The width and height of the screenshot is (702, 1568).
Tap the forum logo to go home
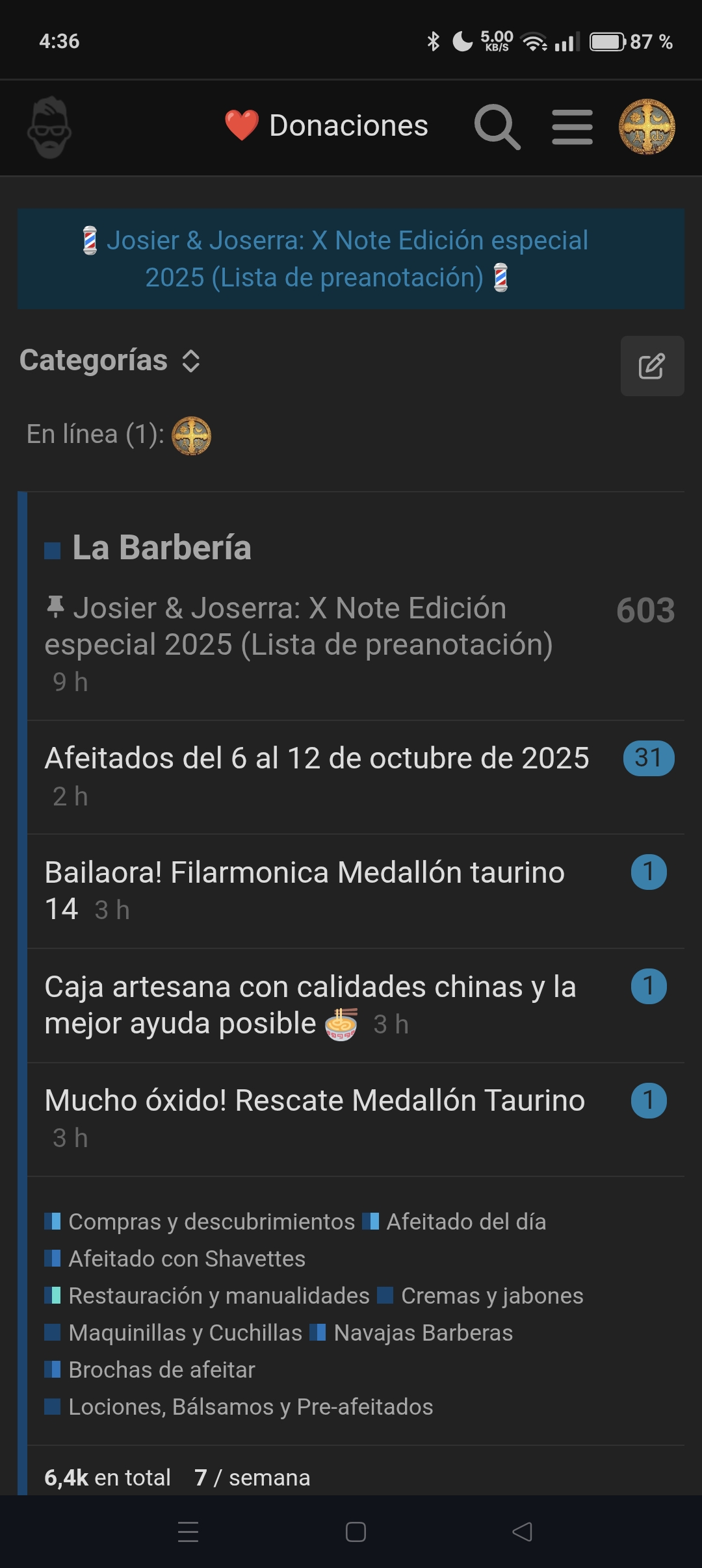[x=49, y=128]
